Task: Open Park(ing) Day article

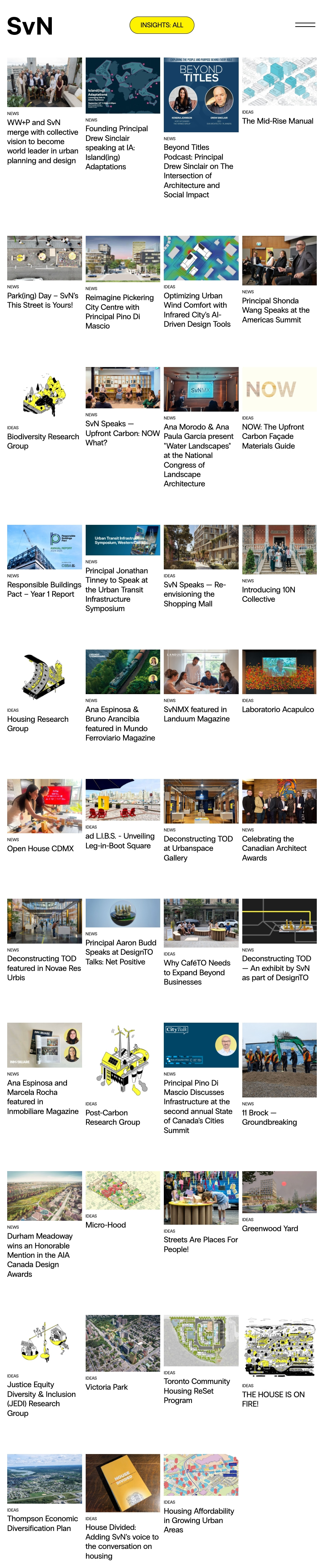Action: click(x=43, y=300)
